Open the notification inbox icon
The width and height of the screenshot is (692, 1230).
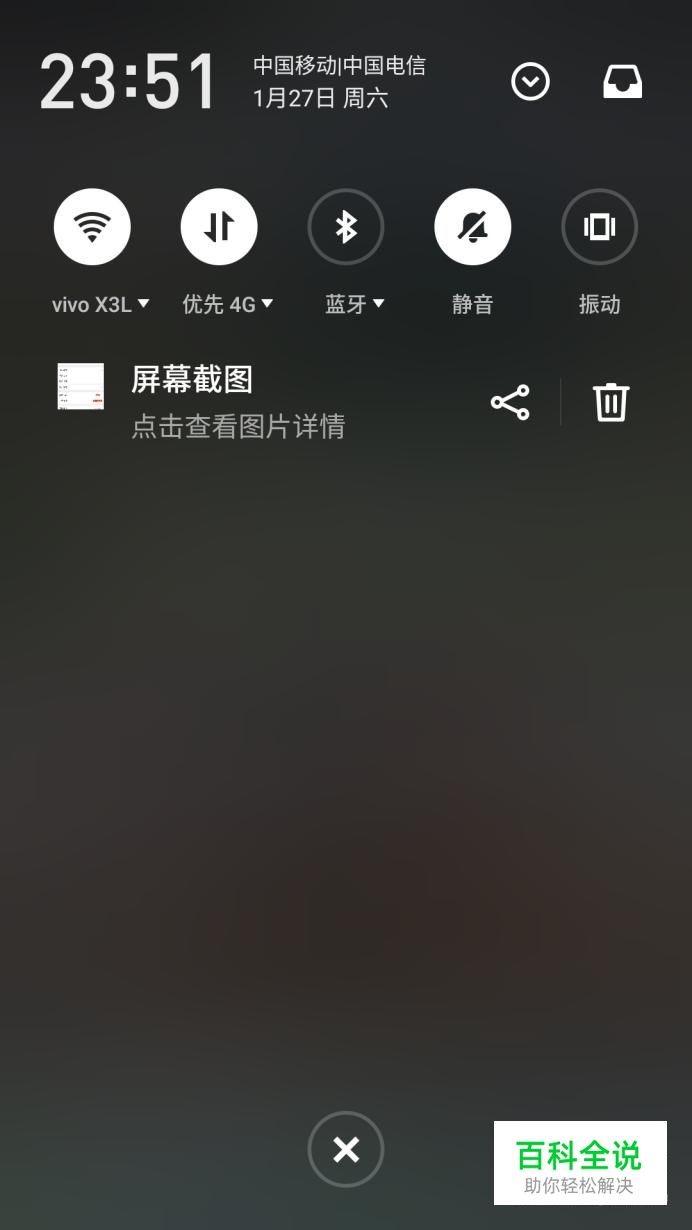pyautogui.click(x=622, y=82)
